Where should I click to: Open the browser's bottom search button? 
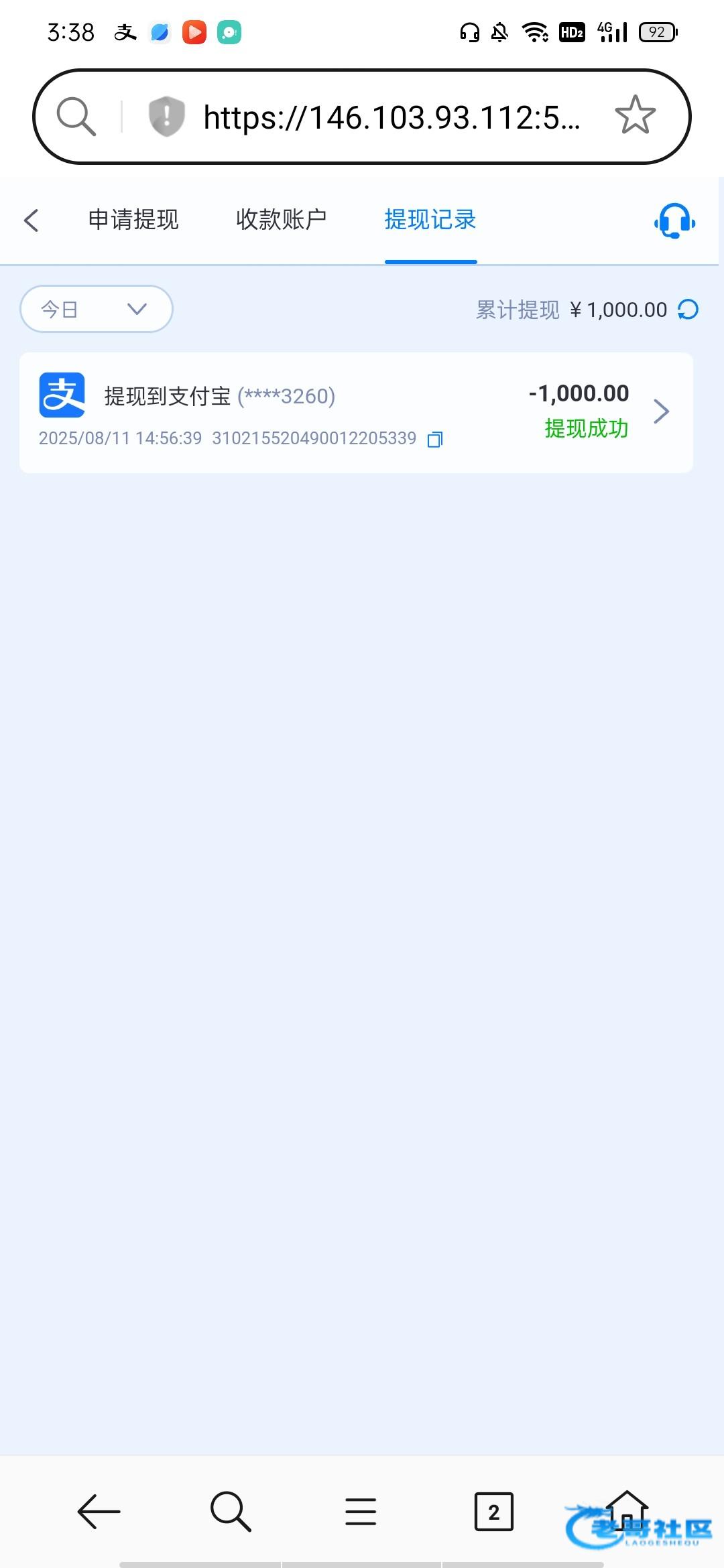click(x=231, y=1511)
